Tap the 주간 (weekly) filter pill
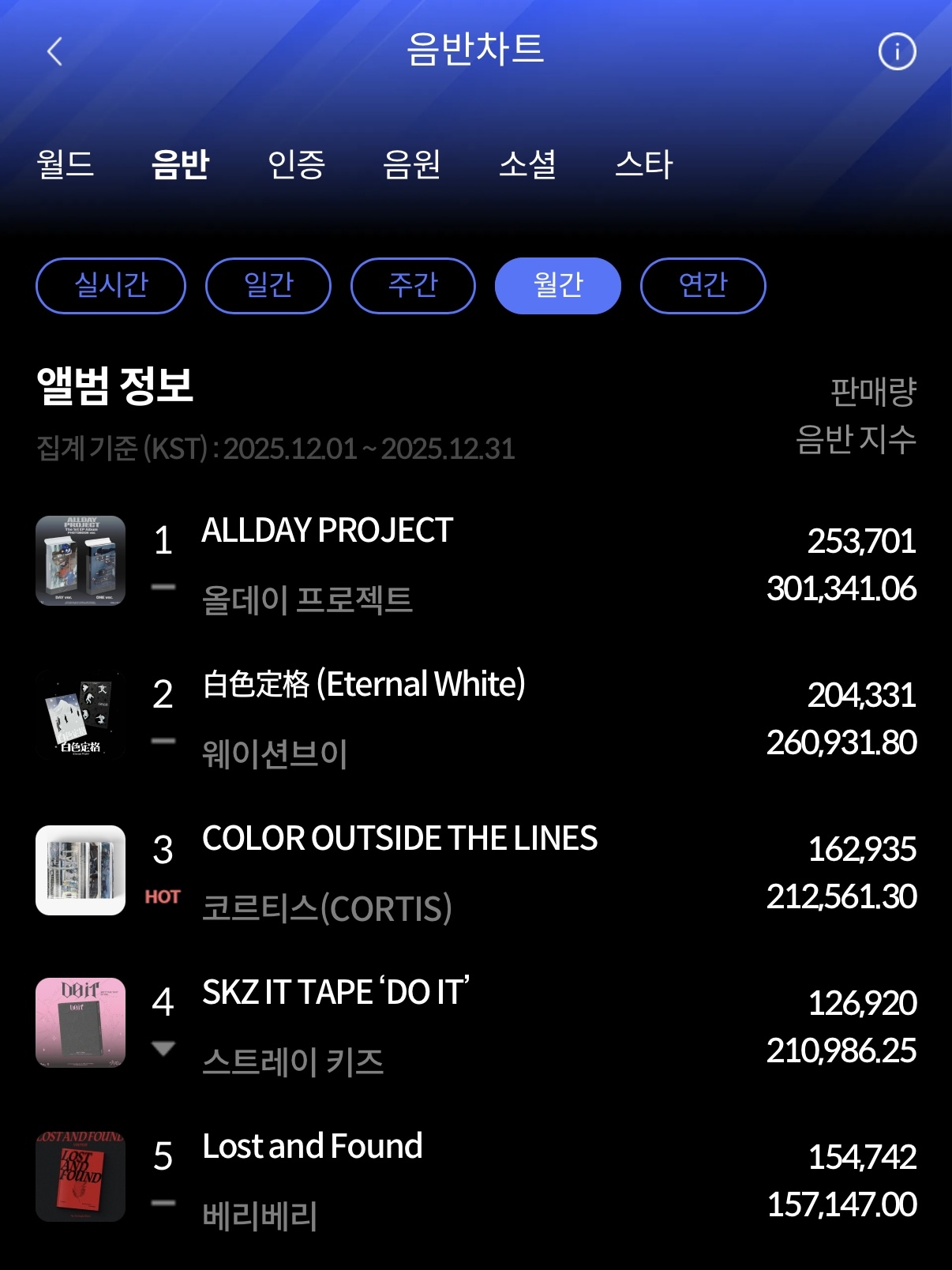Image resolution: width=952 pixels, height=1270 pixels. point(413,286)
